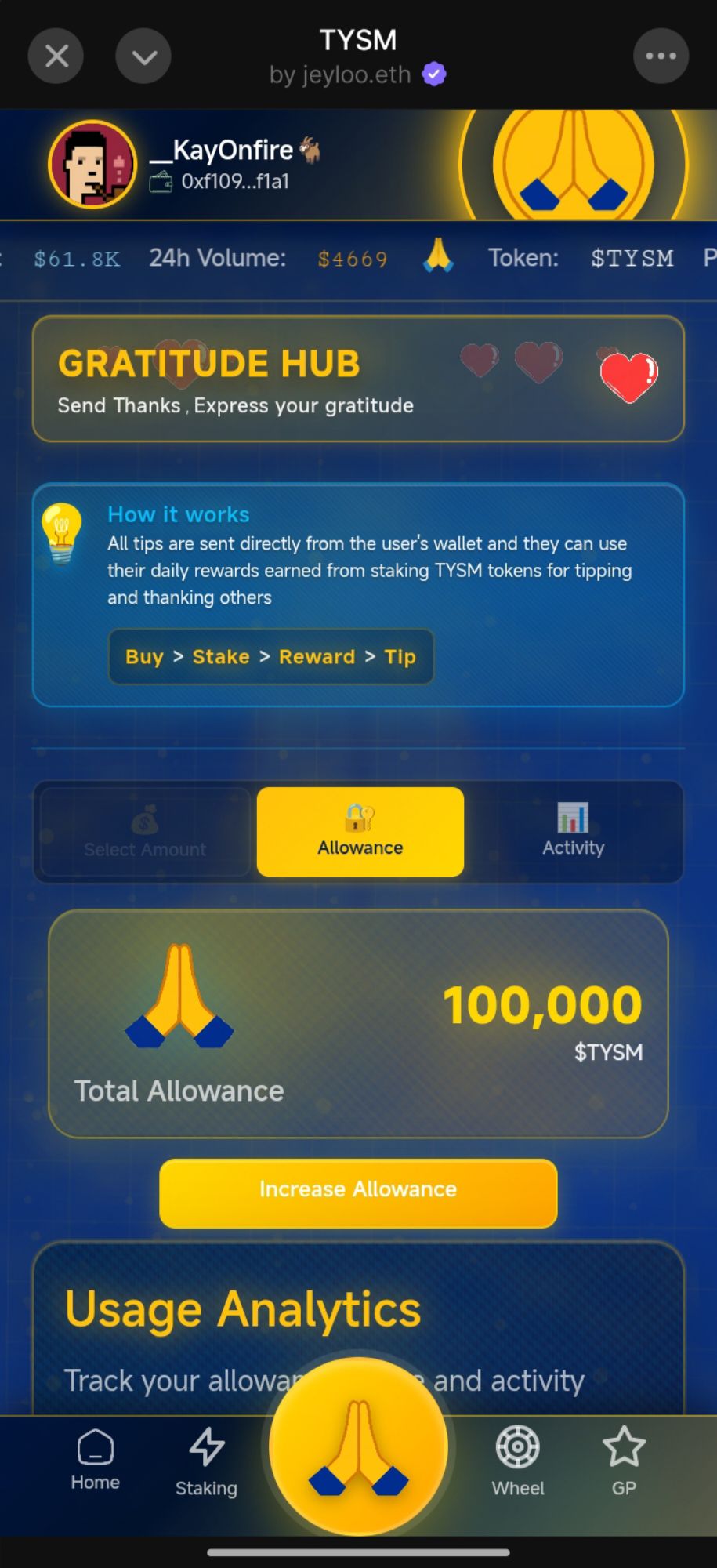717x1568 pixels.
Task: Switch to the Activity tab
Action: point(573,832)
